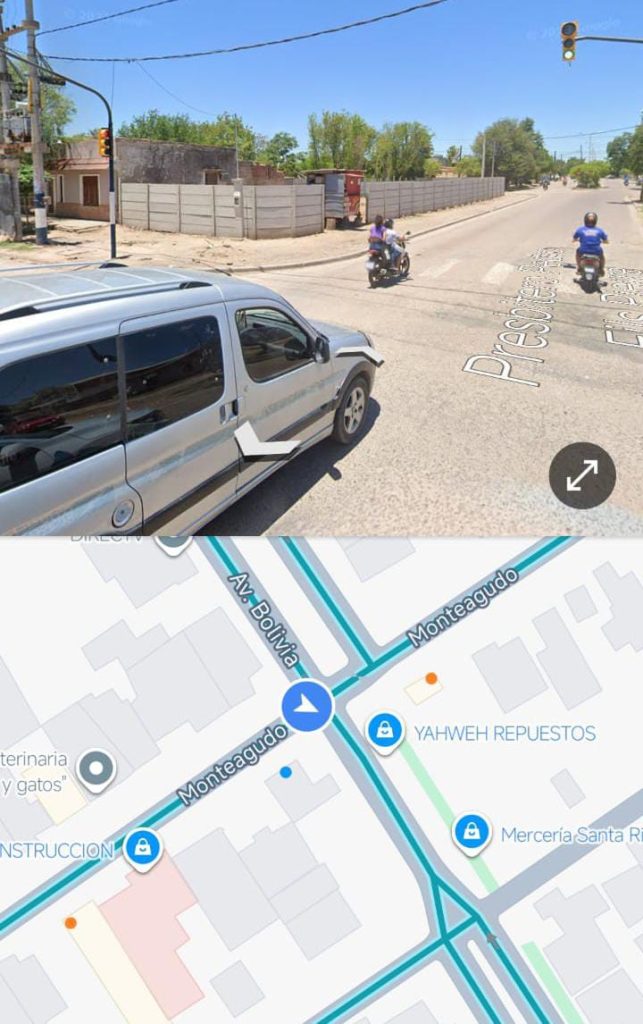Viewport: 643px width, 1024px height.
Task: Expand Street View to full screen
Action: [x=582, y=475]
